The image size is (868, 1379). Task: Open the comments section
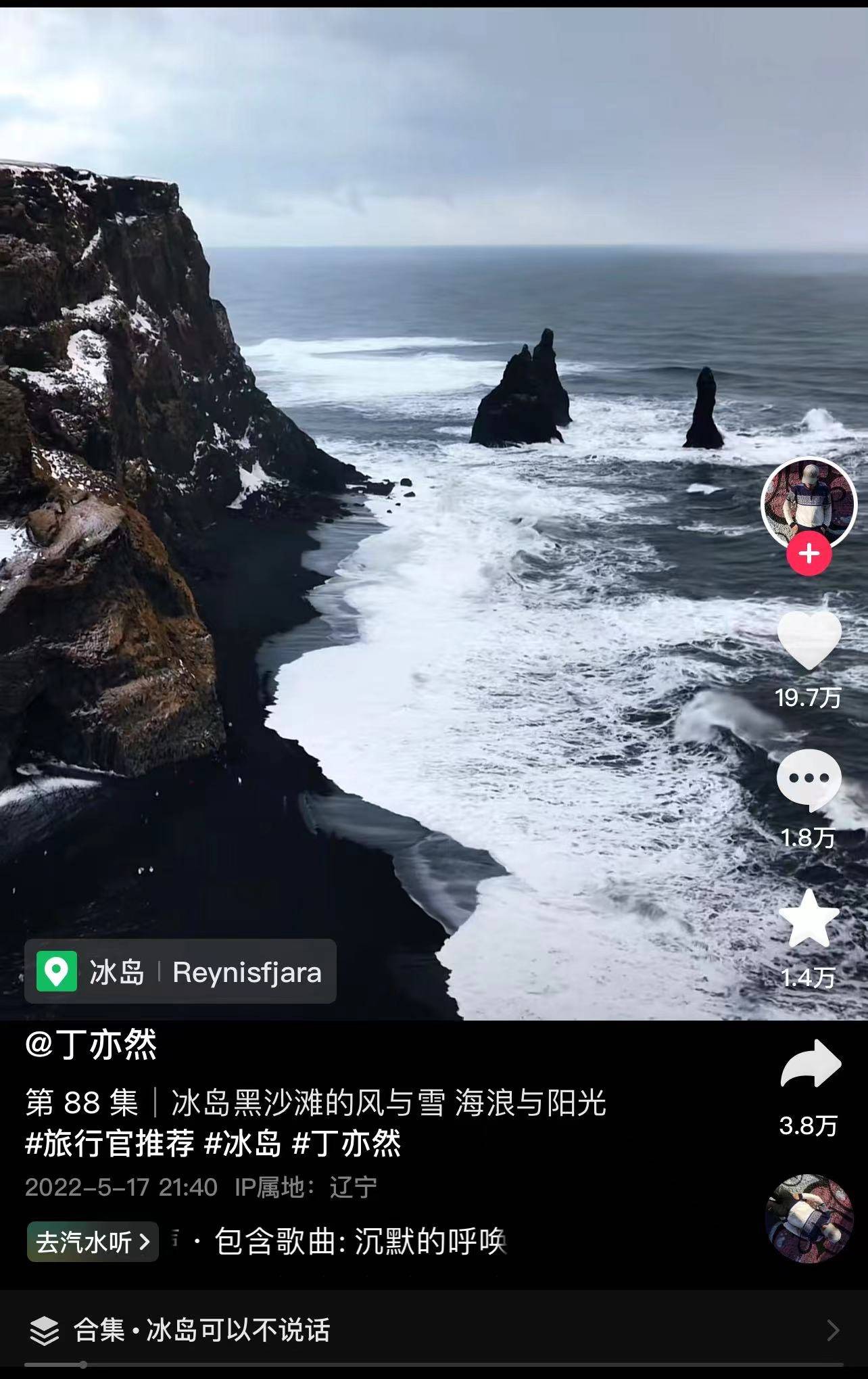pos(809,780)
